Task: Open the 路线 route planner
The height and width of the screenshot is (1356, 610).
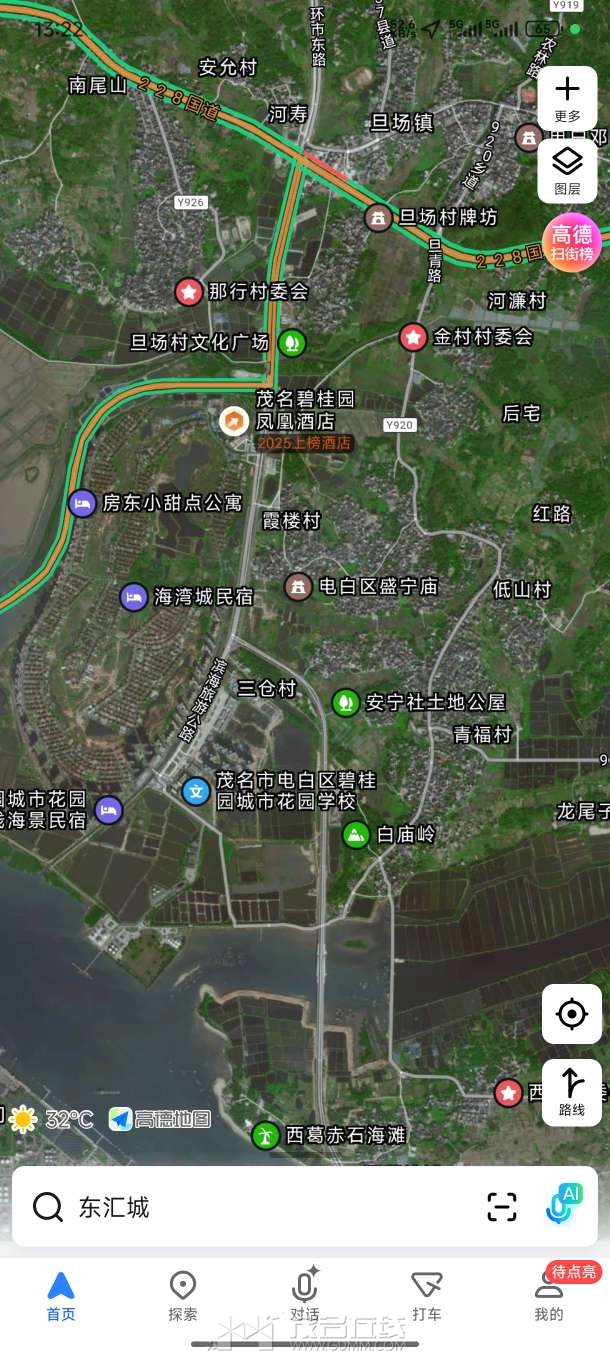Action: pyautogui.click(x=572, y=1091)
